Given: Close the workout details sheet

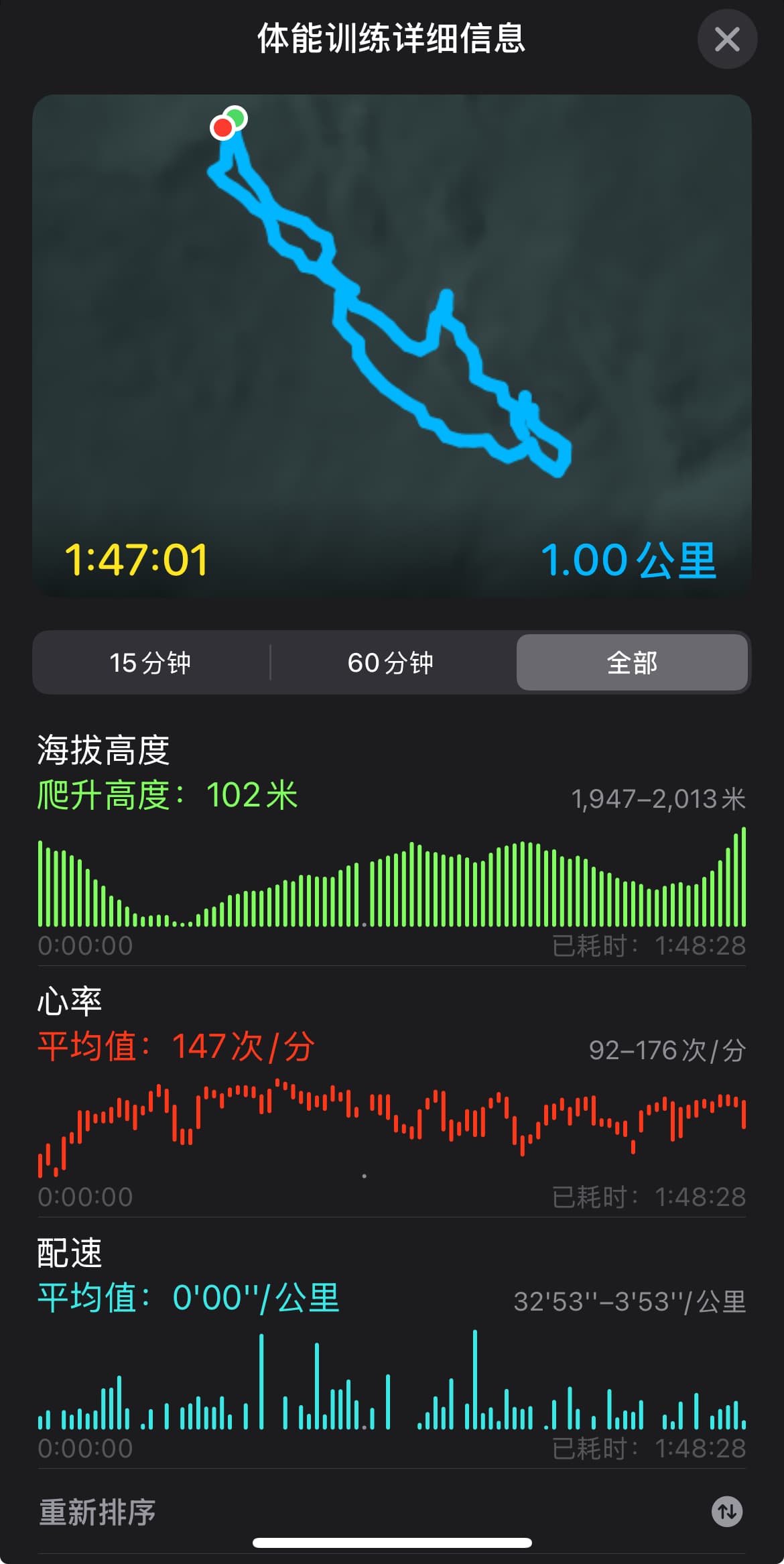Looking at the screenshot, I should coord(727,39).
